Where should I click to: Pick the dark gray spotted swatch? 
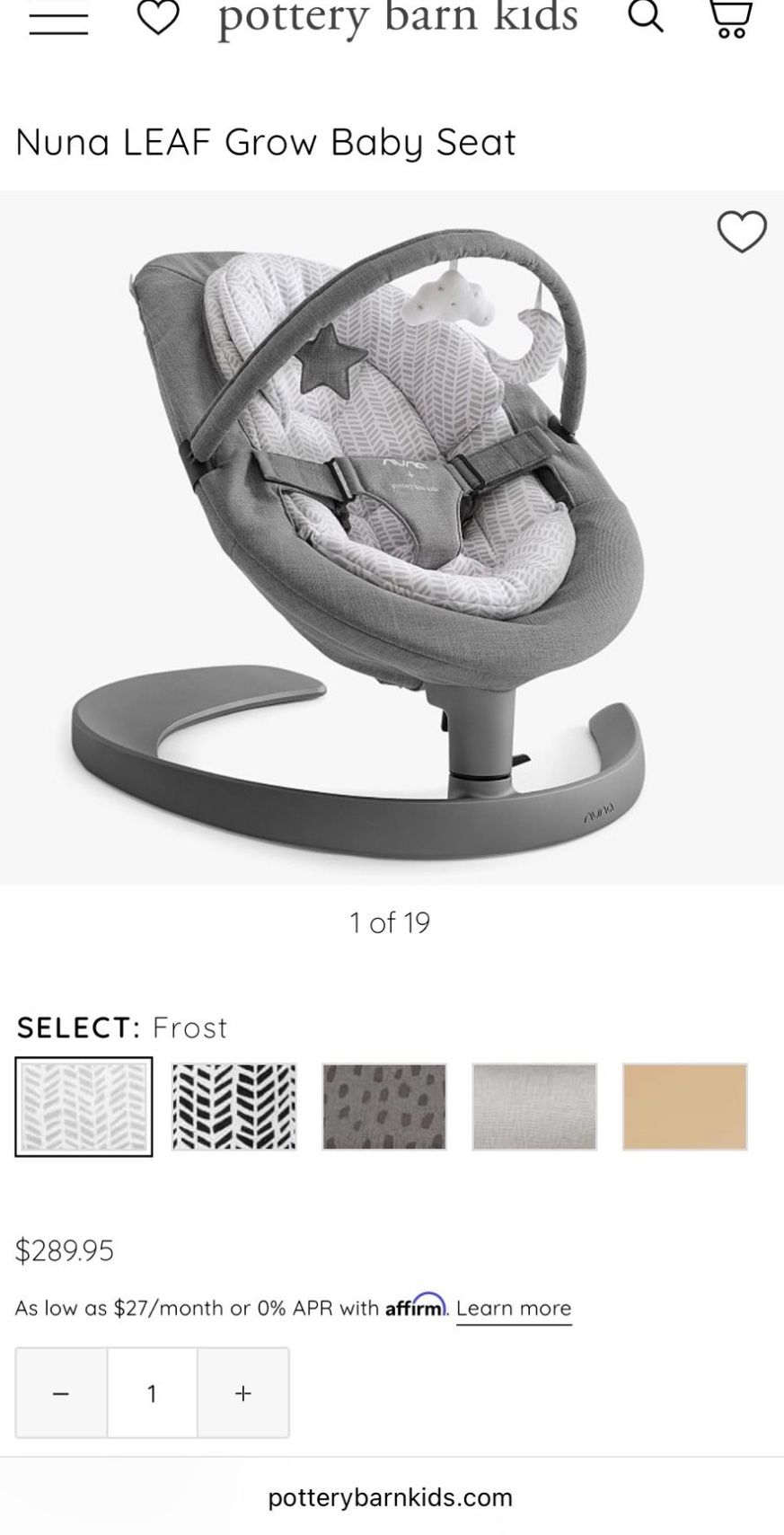pos(384,1107)
